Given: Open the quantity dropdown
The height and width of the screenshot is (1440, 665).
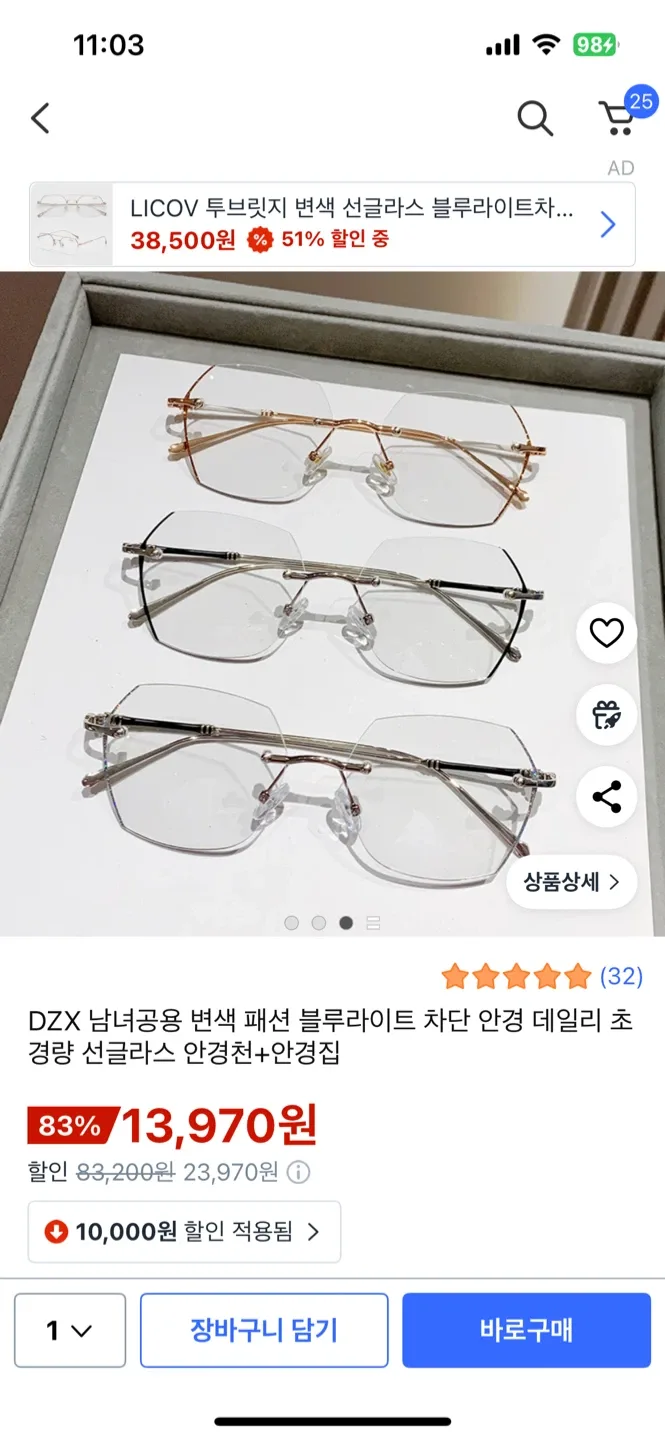Looking at the screenshot, I should 70,1330.
